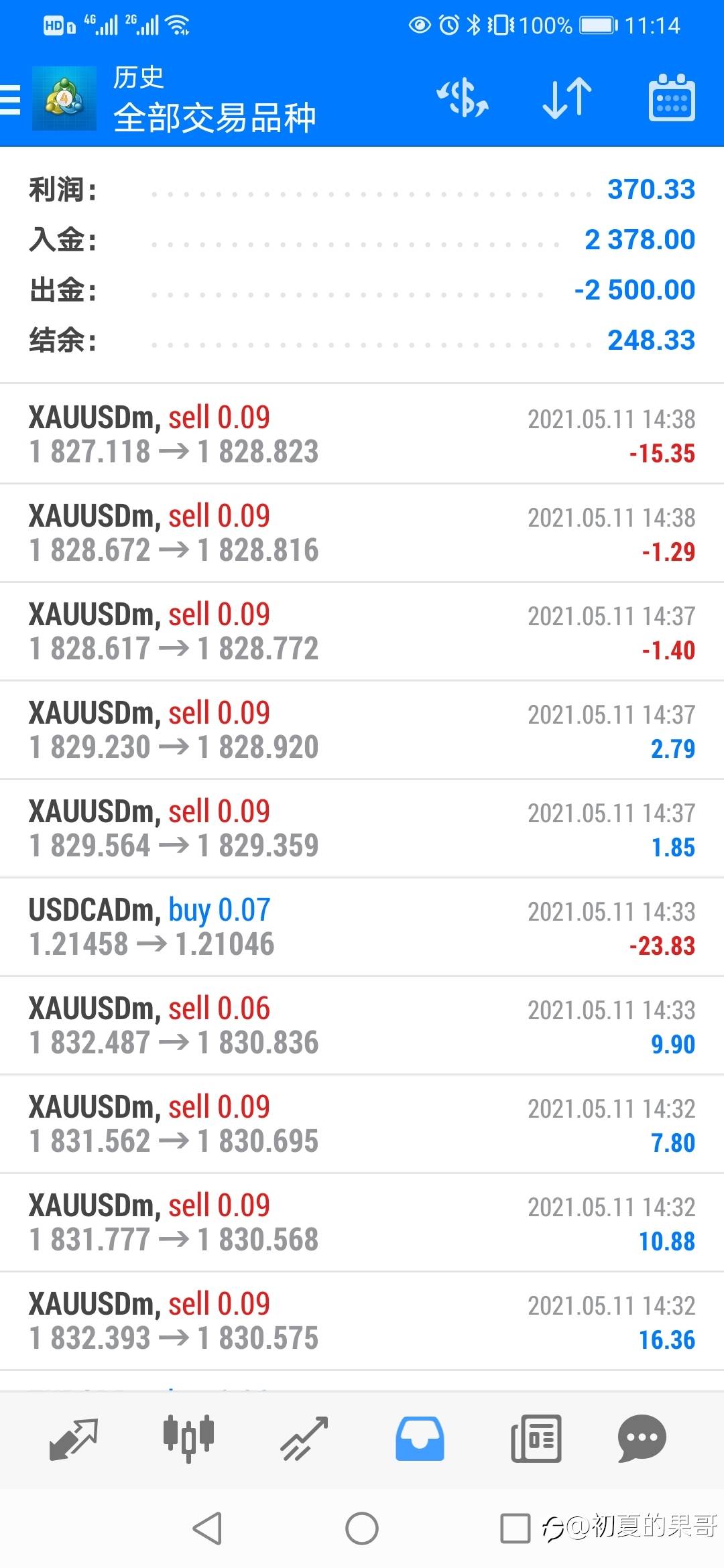Expand the USDCADm buy 0.07 trade
This screenshot has height=1568, width=724.
(x=362, y=927)
